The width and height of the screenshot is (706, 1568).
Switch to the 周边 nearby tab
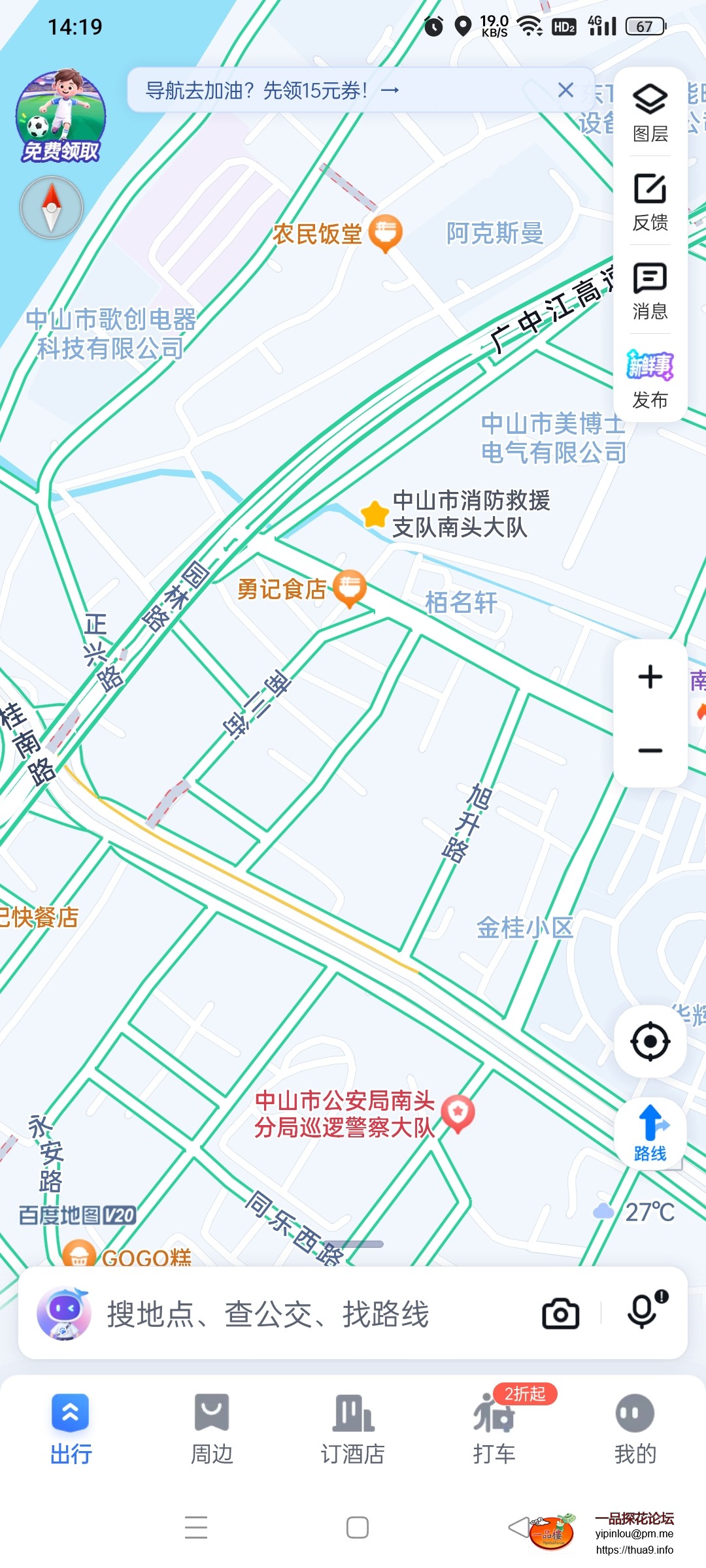pos(212,1429)
